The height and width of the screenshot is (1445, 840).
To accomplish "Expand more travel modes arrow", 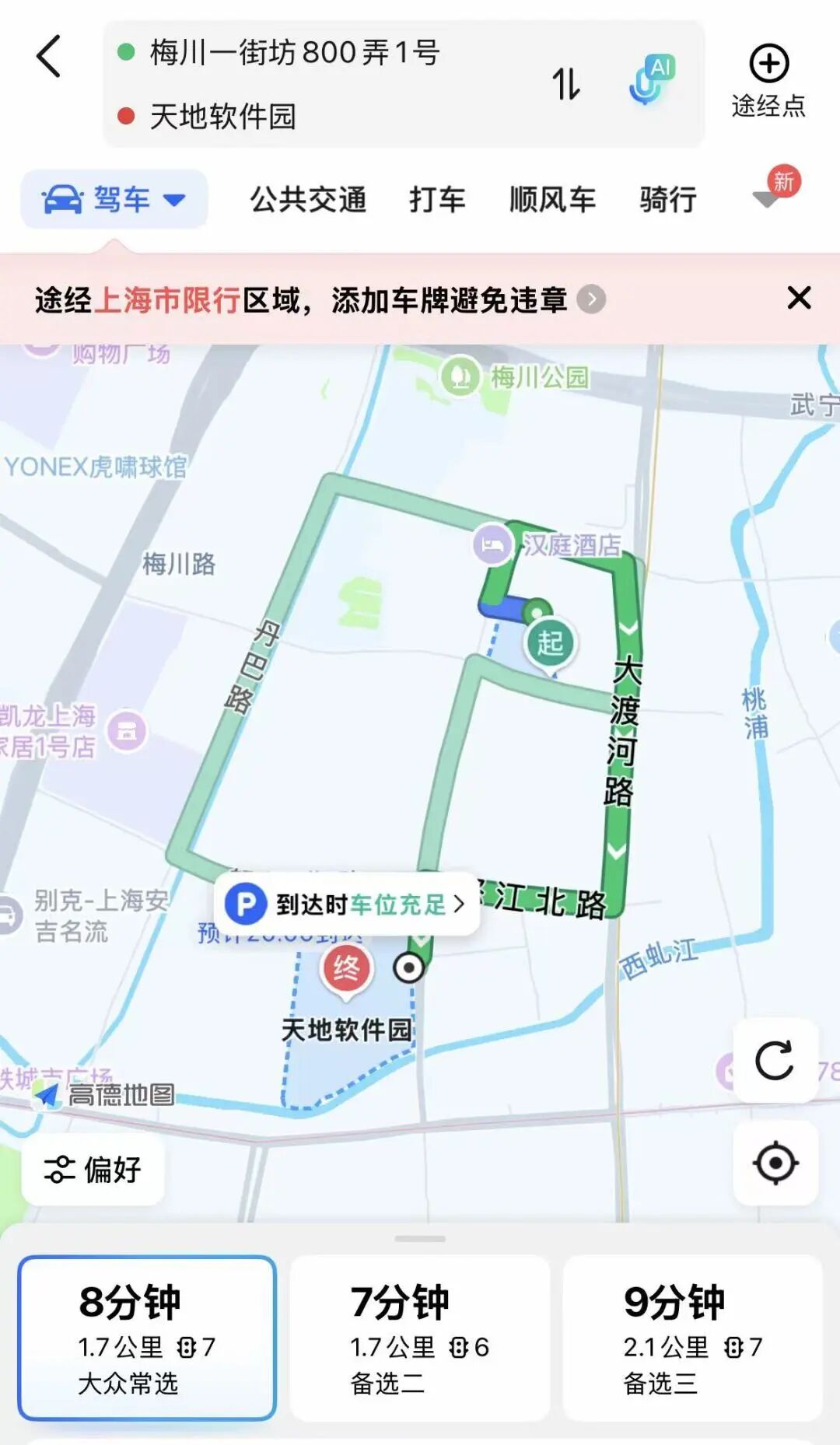I will click(767, 199).
